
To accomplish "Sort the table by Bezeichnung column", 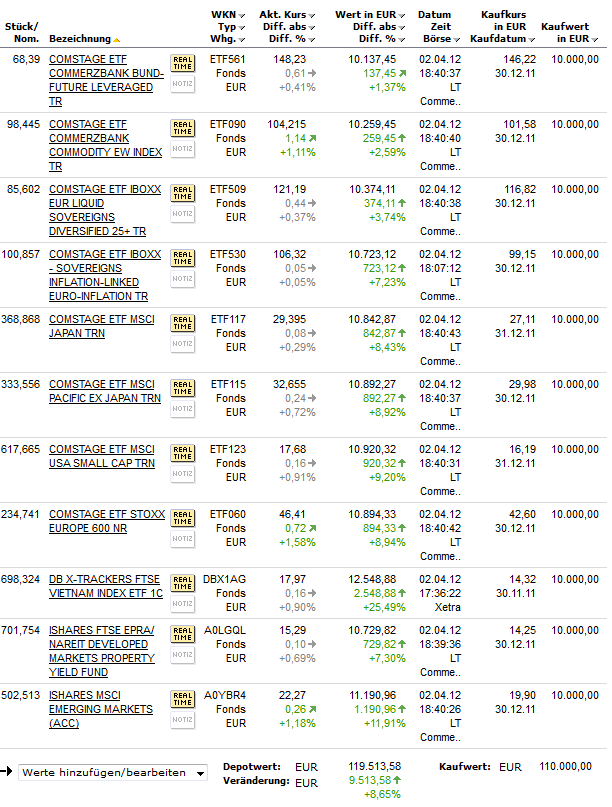I will (x=85, y=38).
